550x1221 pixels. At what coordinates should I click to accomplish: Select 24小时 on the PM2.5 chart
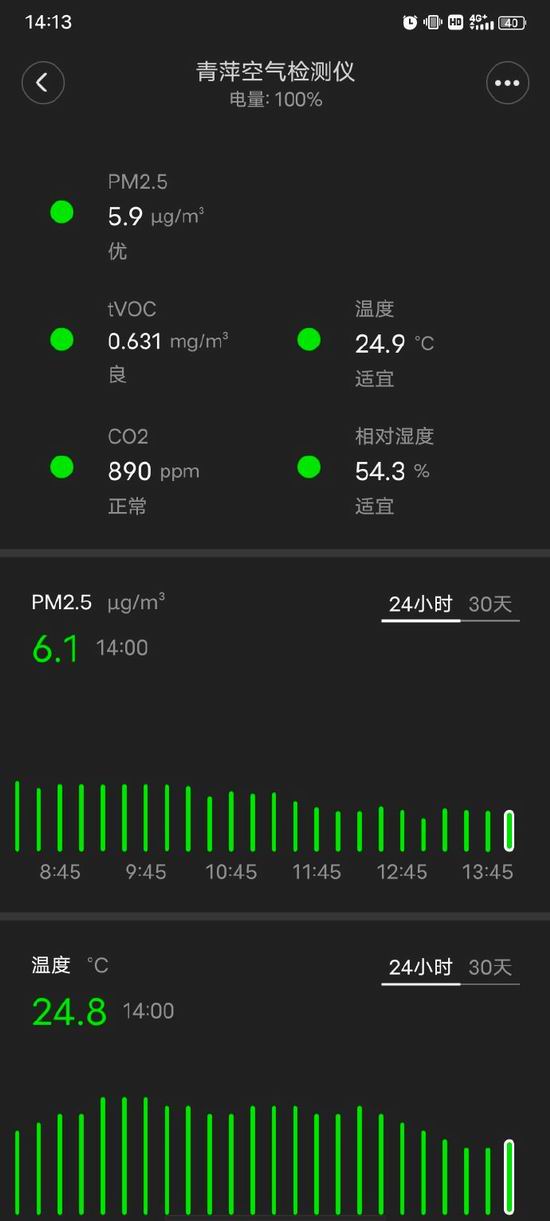(x=421, y=604)
